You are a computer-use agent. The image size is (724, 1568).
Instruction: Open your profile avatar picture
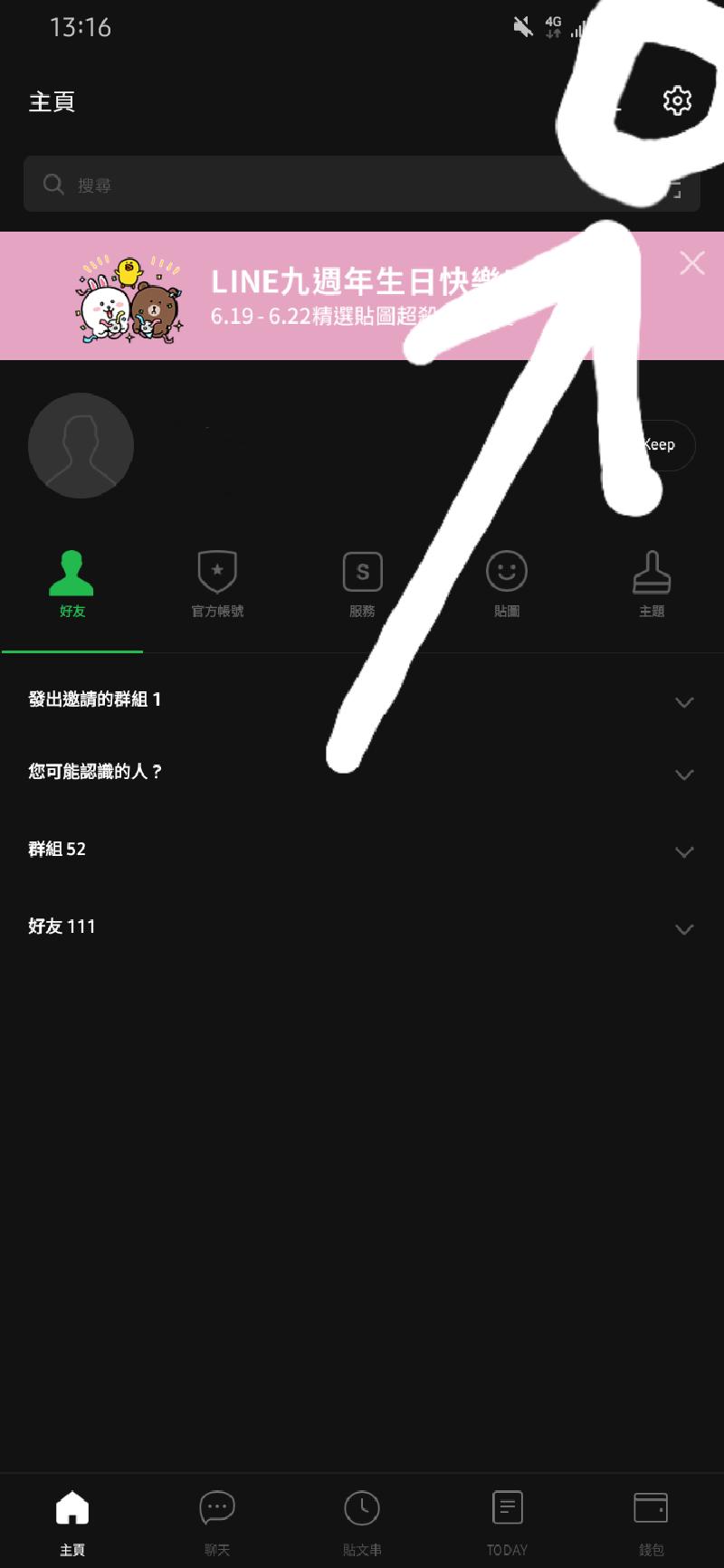[x=81, y=445]
